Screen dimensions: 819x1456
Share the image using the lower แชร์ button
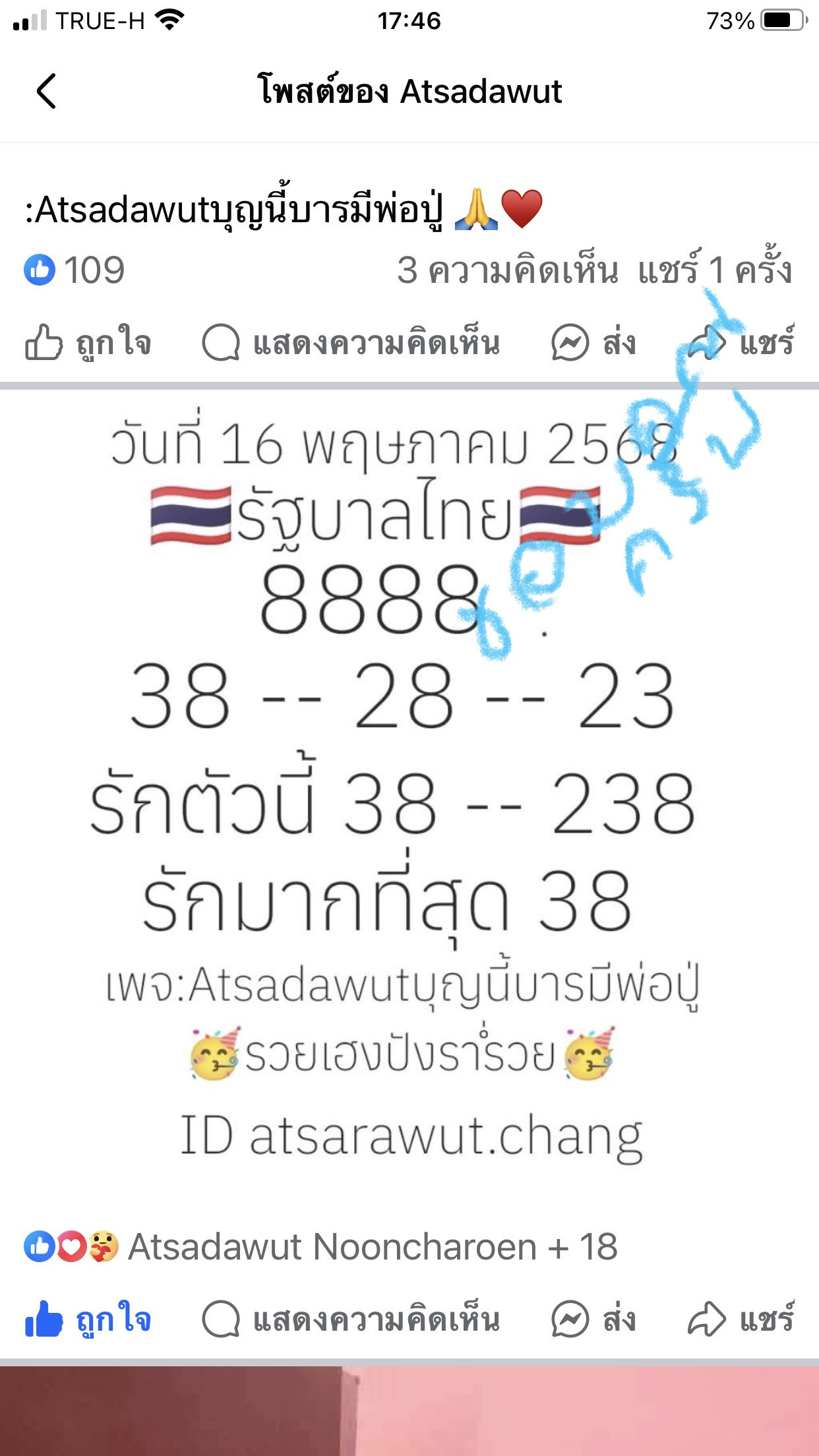coord(741,1319)
